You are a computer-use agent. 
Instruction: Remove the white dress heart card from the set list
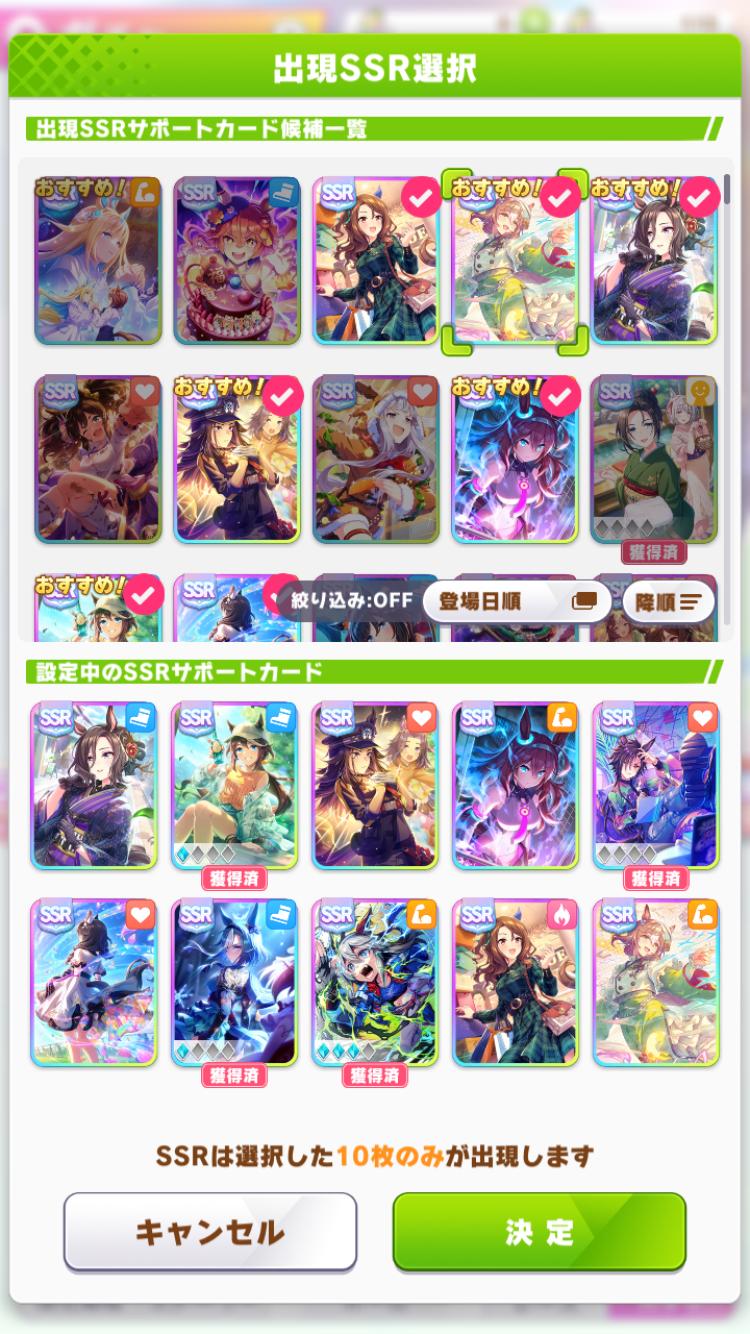click(x=94, y=982)
